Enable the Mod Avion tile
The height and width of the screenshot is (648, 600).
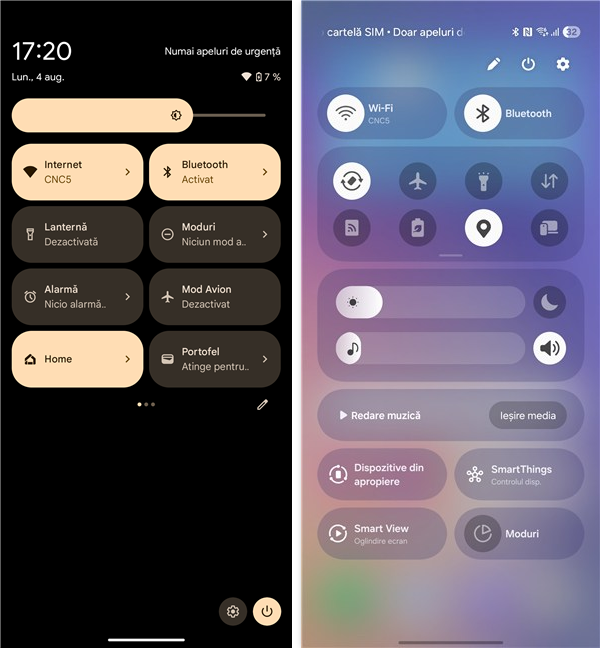coord(214,296)
